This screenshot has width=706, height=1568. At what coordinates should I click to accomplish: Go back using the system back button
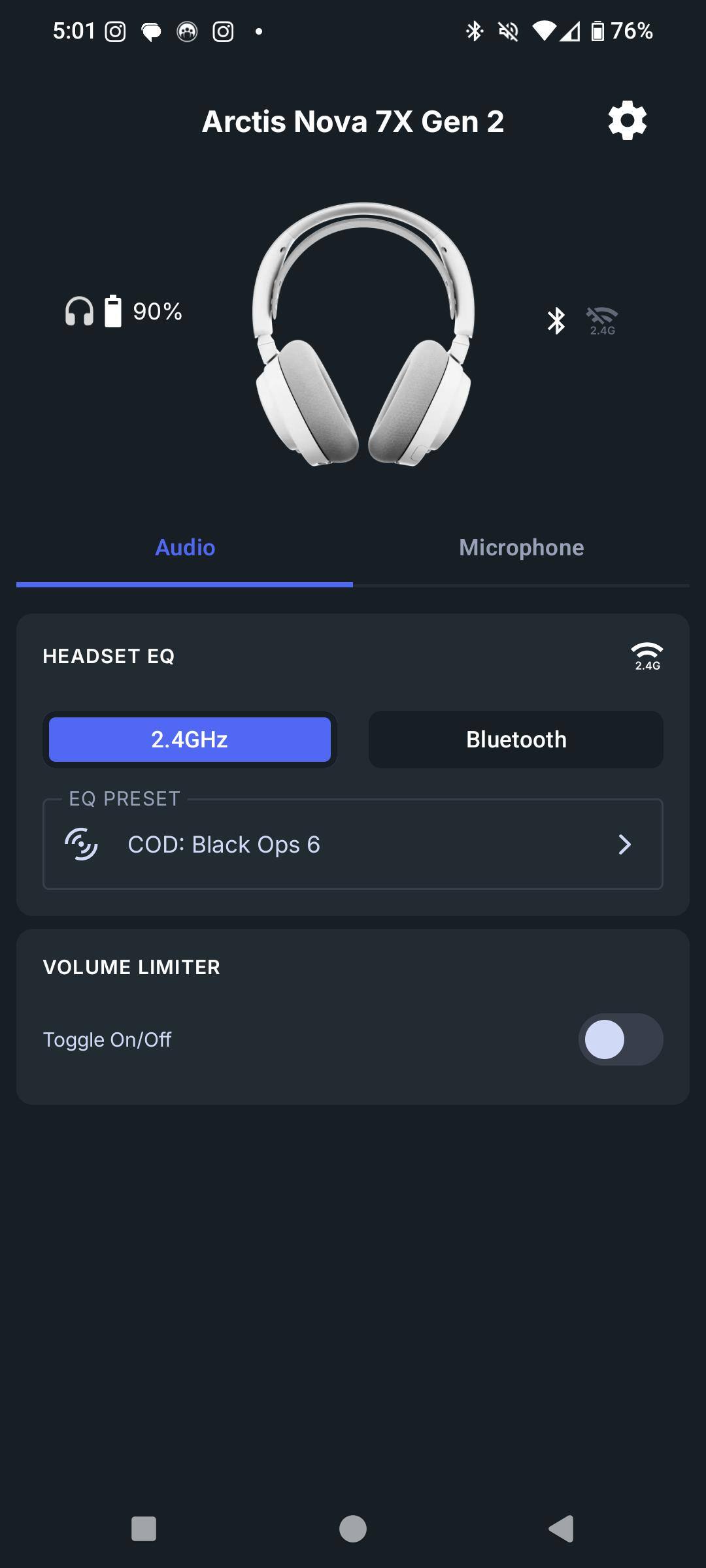click(561, 1528)
